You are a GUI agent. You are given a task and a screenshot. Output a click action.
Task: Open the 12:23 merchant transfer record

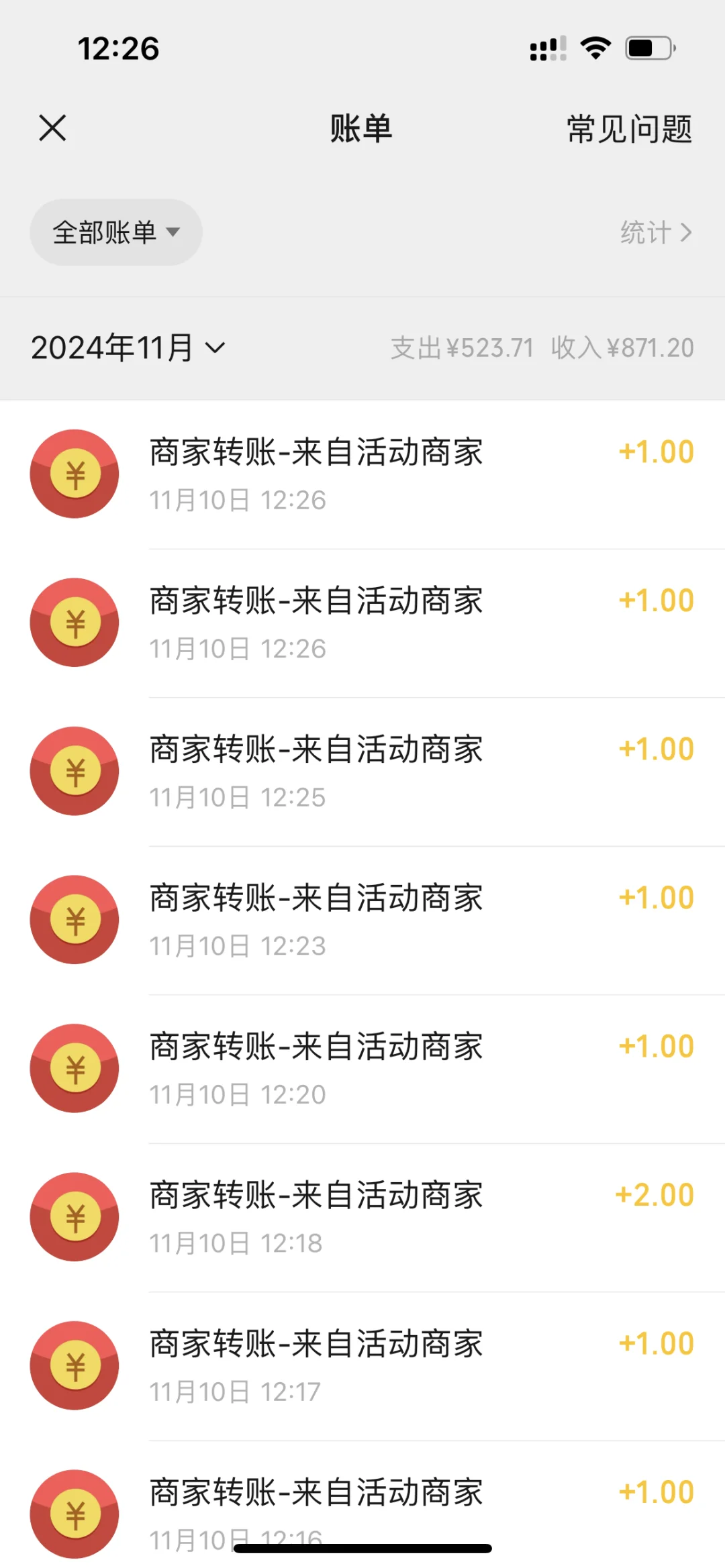(362, 921)
